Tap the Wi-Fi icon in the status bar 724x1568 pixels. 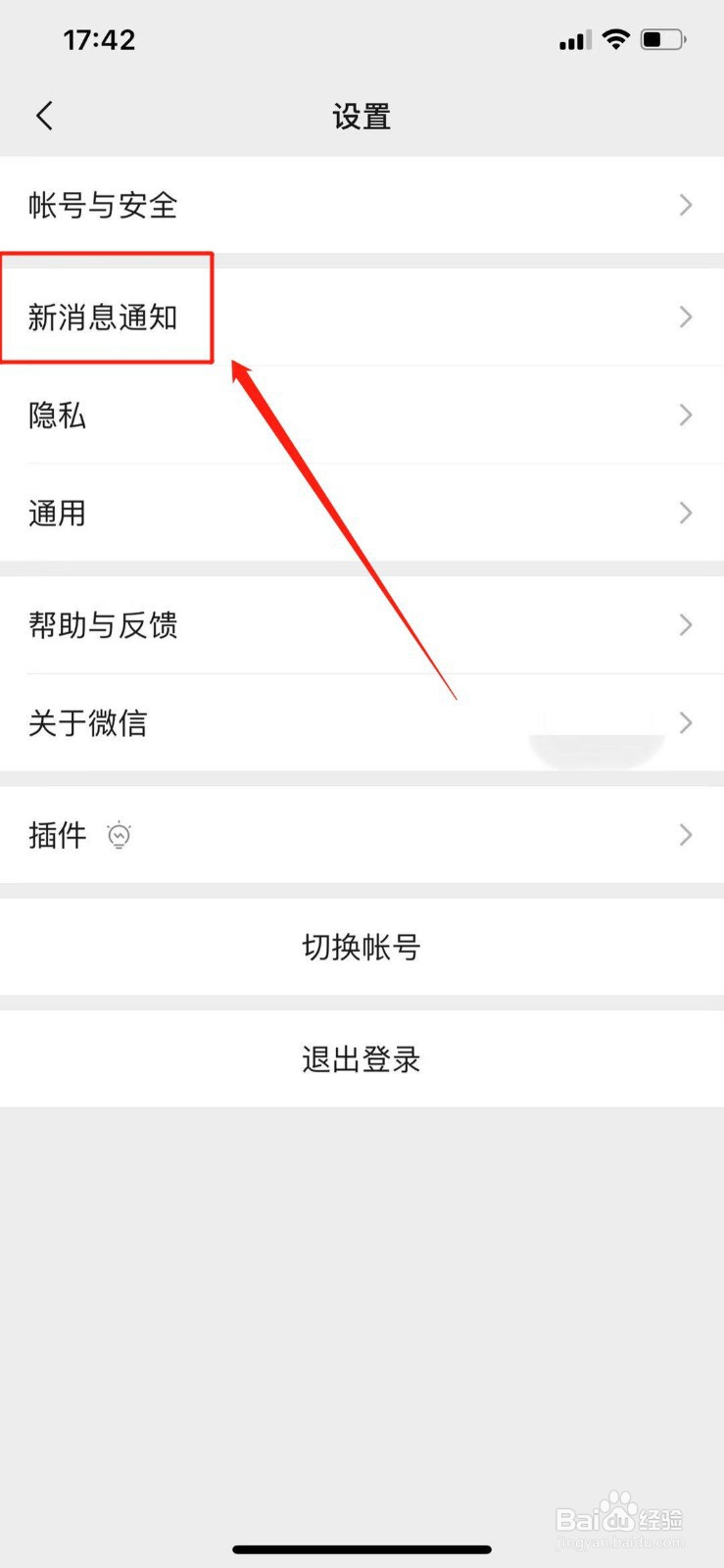[615, 38]
